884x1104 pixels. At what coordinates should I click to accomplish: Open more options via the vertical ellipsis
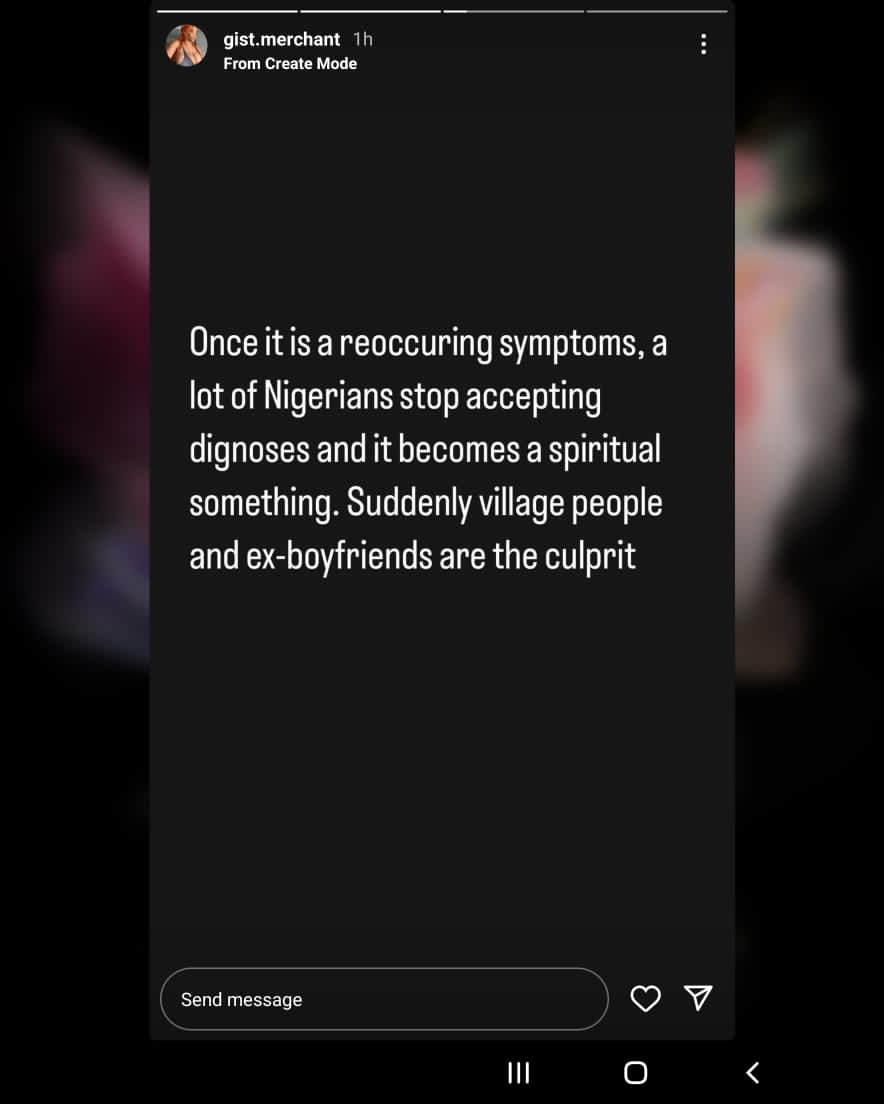[x=704, y=44]
